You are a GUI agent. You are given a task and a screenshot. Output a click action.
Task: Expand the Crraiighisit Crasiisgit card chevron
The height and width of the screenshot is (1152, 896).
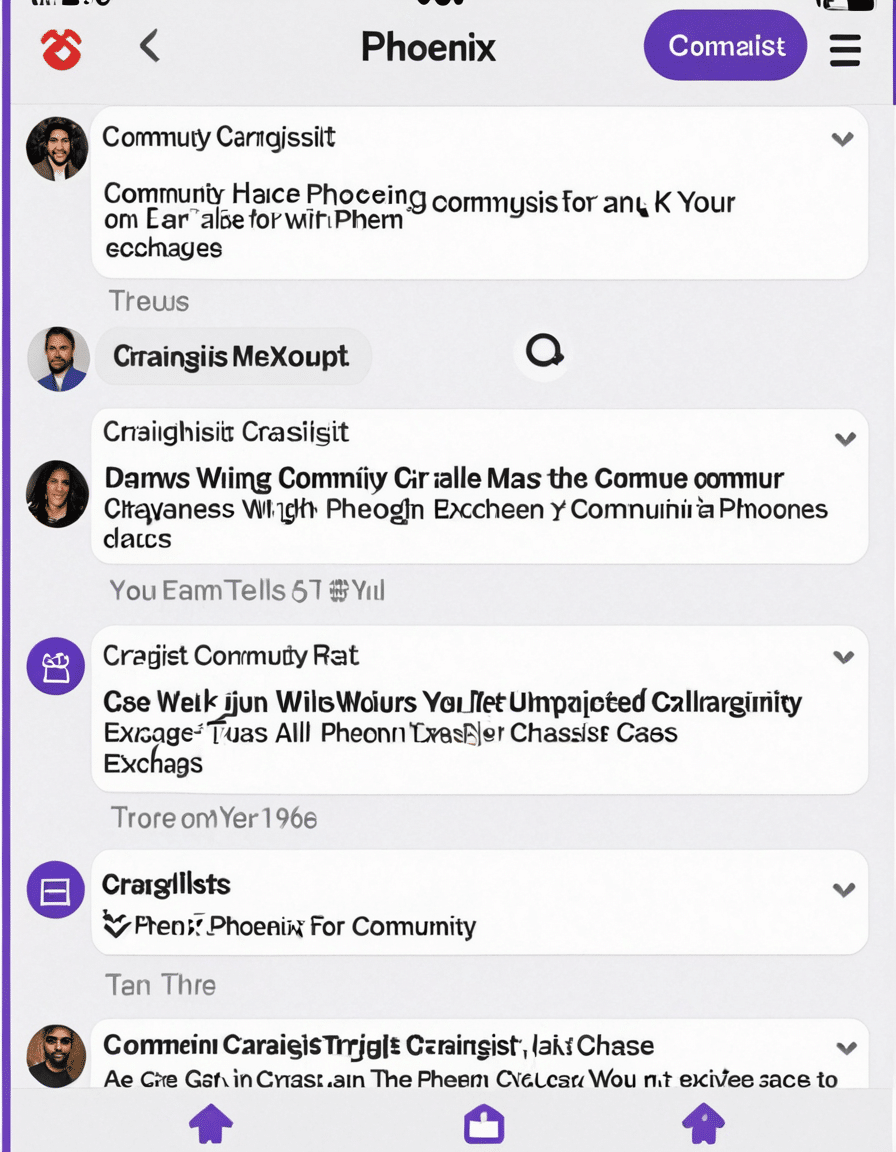845,438
